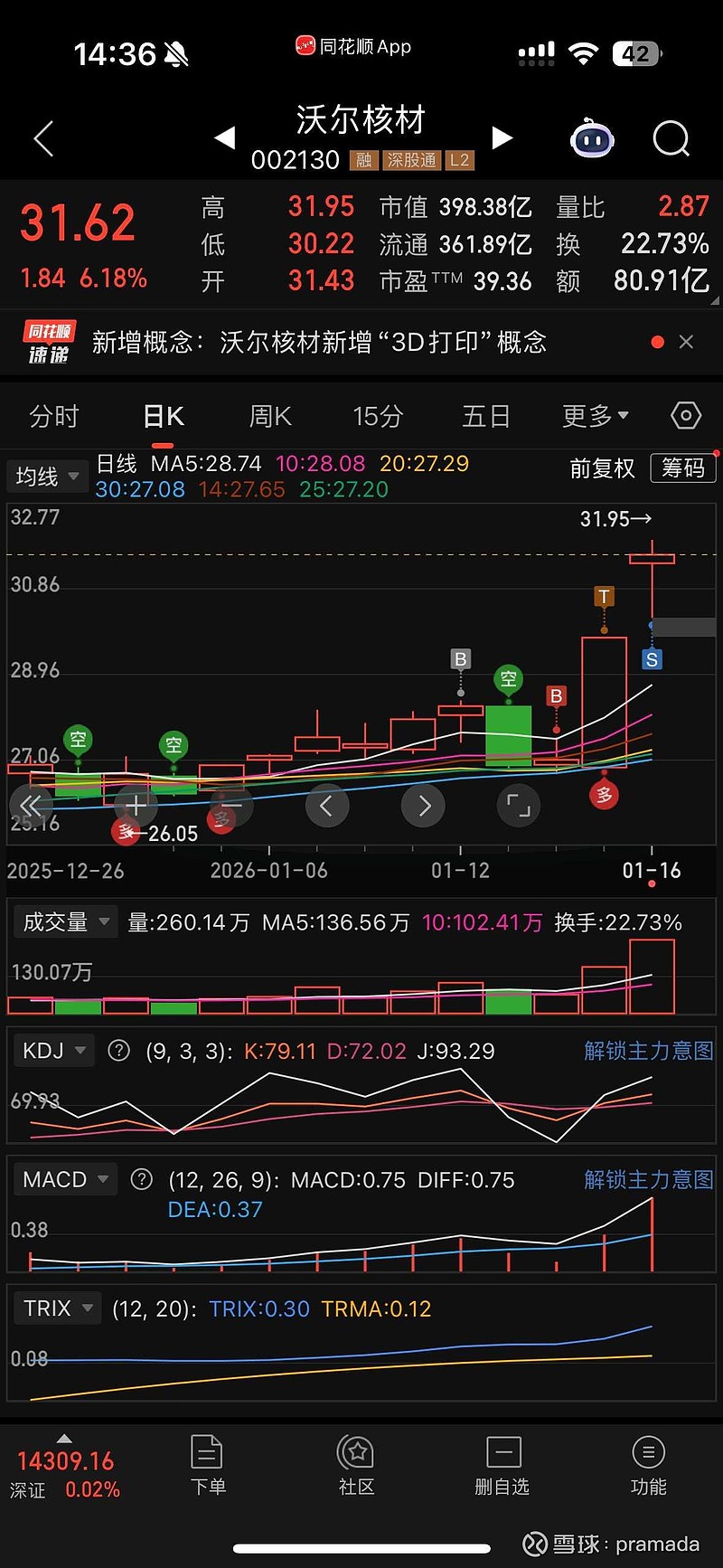The width and height of the screenshot is (723, 1568).
Task: Open the MACD indicator dropdown
Action: [x=65, y=1178]
